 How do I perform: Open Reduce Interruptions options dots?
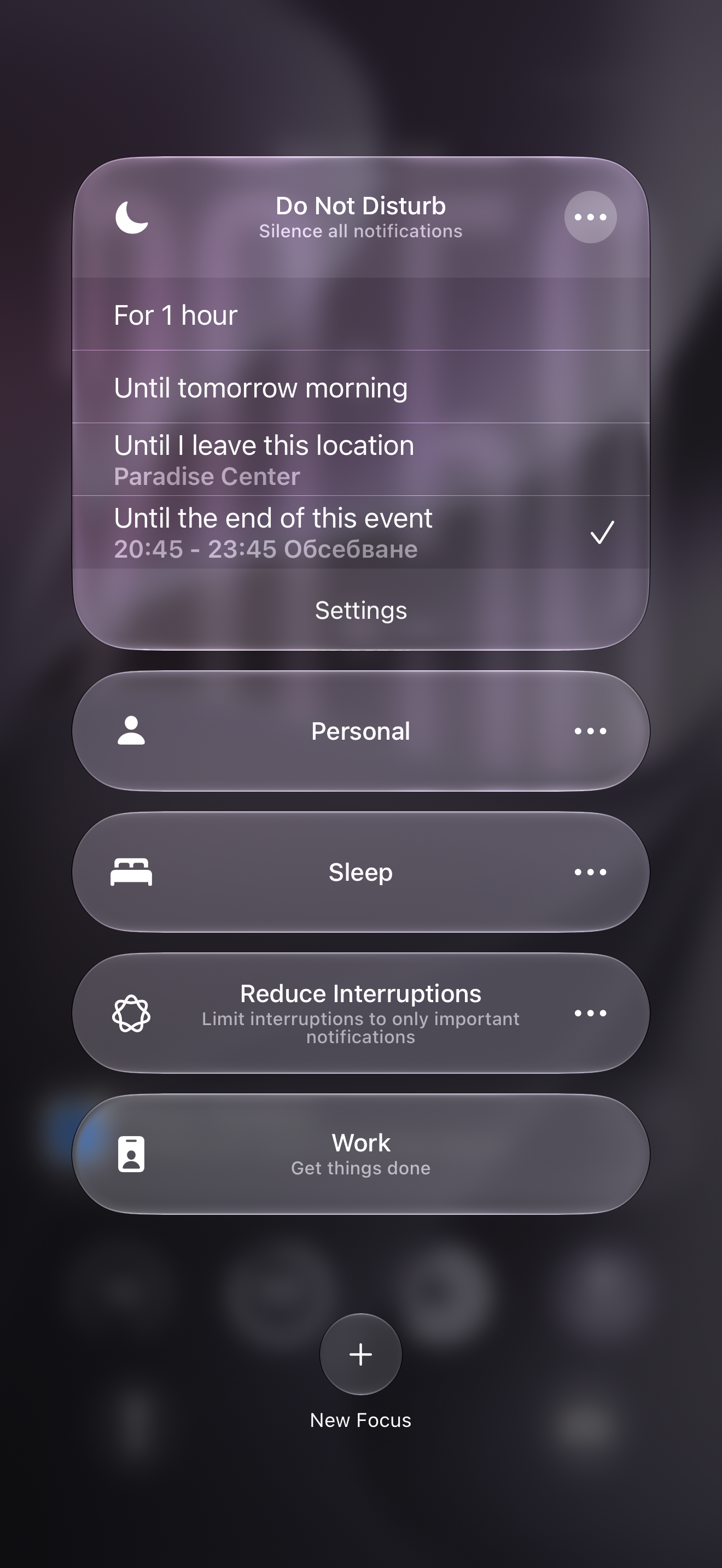[x=590, y=1014]
